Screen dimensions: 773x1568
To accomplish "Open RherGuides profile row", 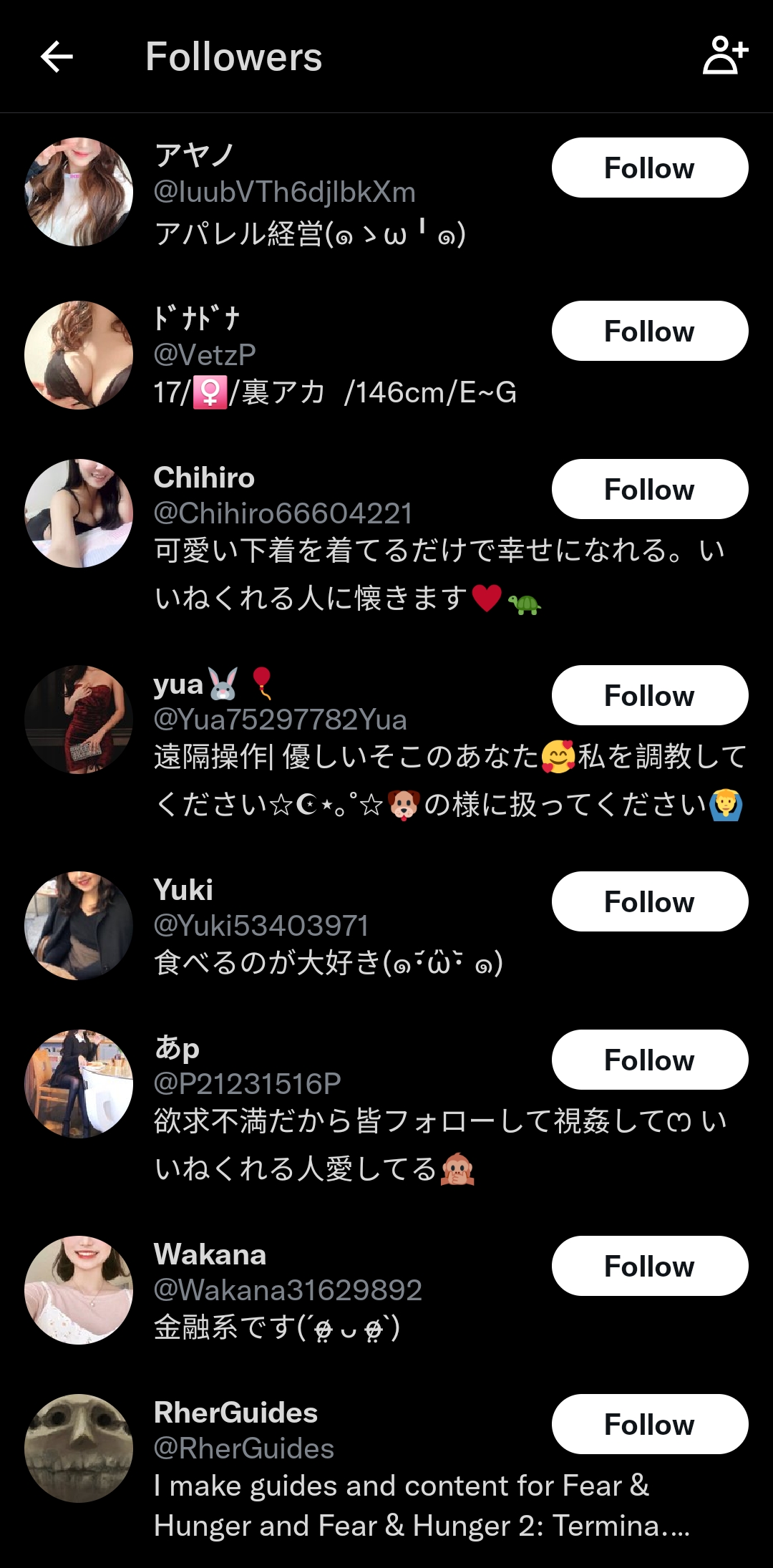I will click(x=386, y=1469).
